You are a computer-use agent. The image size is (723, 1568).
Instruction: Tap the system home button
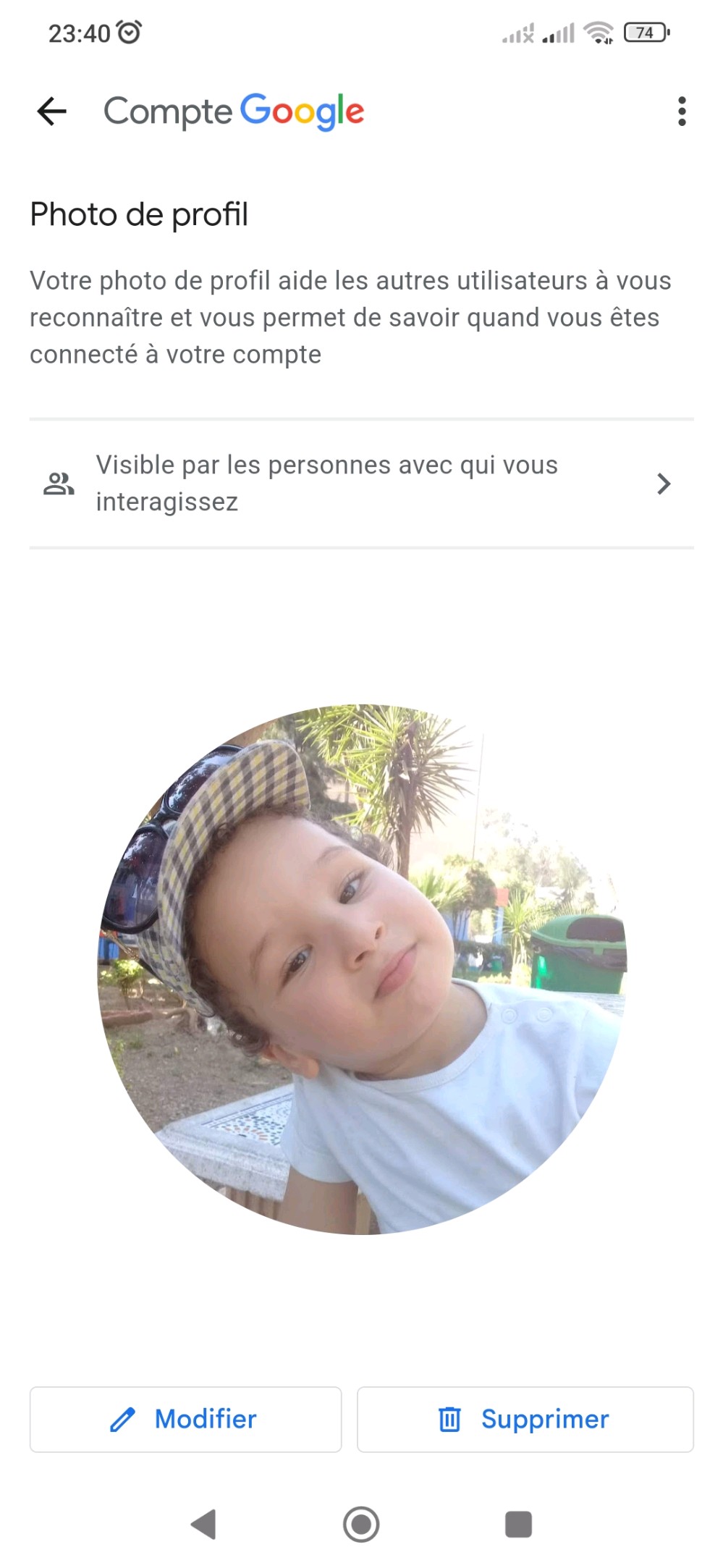361,1524
